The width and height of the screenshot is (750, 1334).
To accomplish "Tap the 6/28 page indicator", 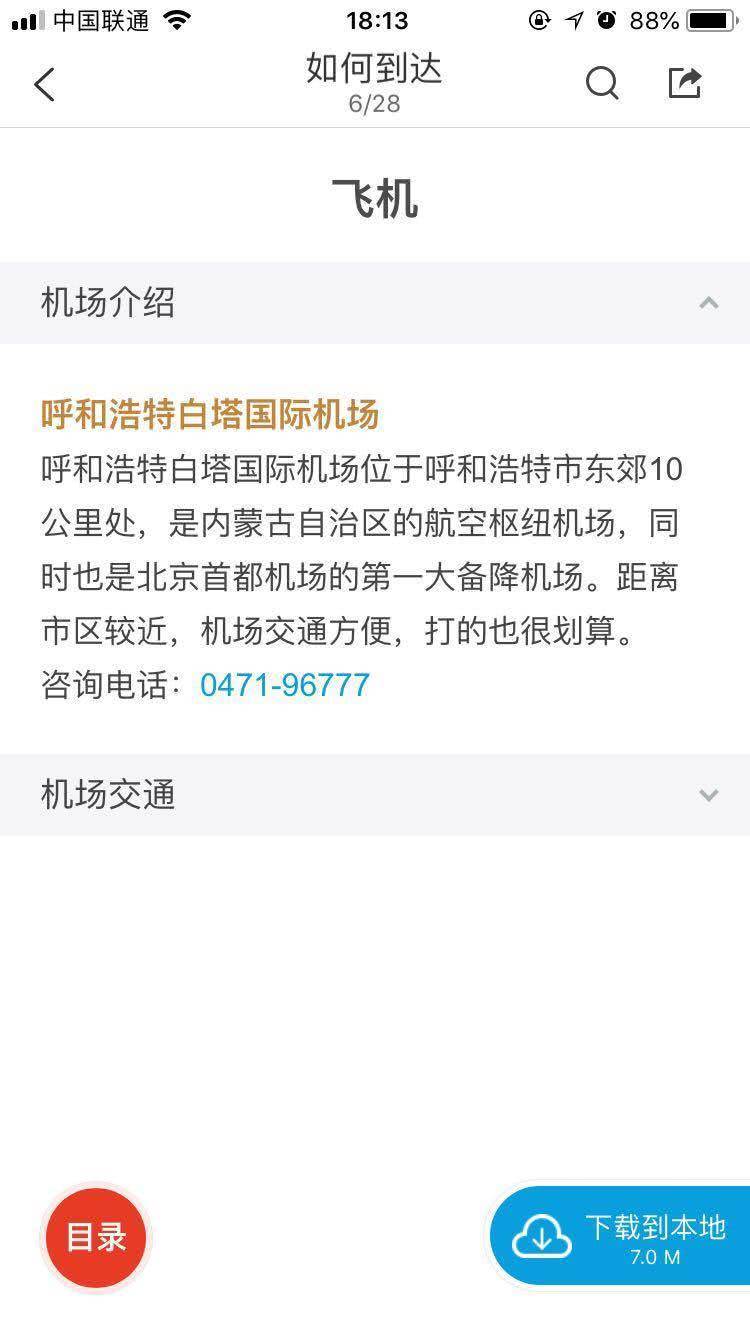I will point(375,103).
